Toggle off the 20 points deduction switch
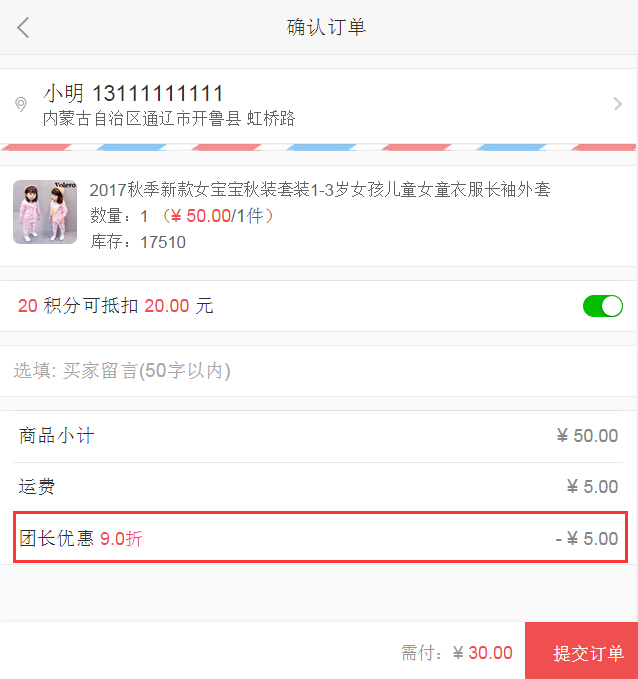The image size is (638, 679). pos(602,306)
